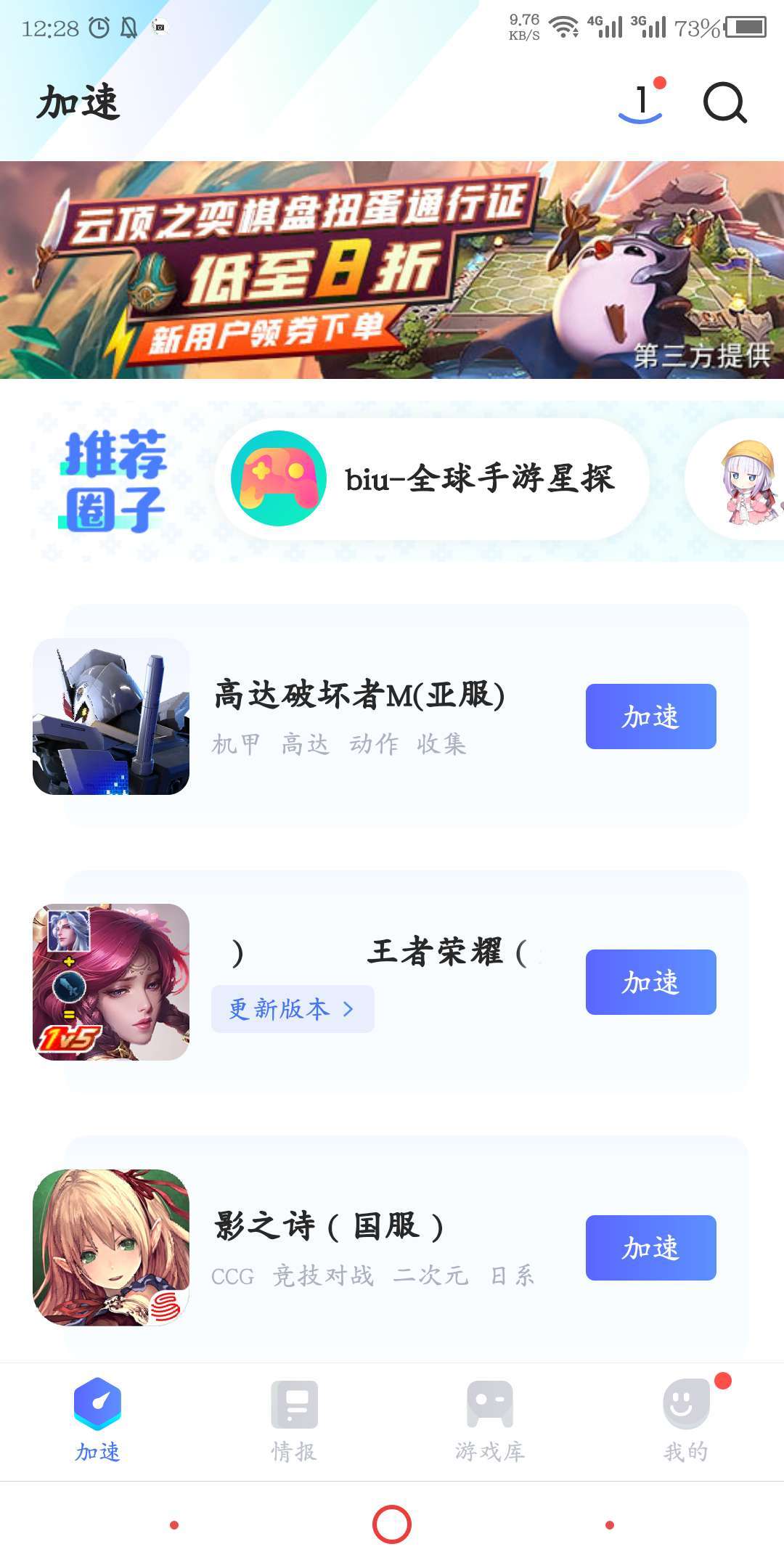Switch to the 情报 tab
The height and width of the screenshot is (1568, 784).
point(294,1421)
